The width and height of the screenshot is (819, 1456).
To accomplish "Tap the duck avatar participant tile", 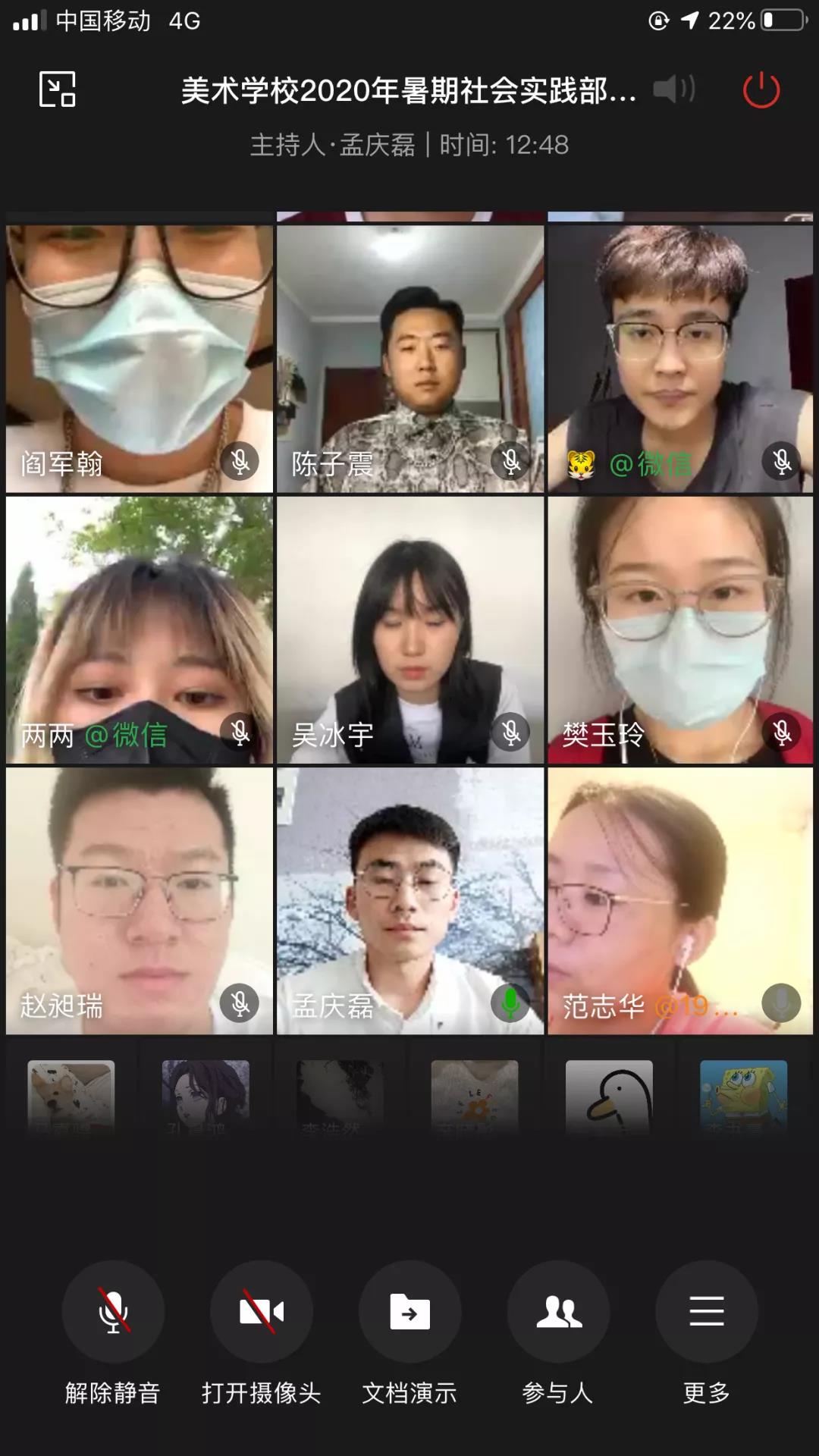I will coord(609,1096).
